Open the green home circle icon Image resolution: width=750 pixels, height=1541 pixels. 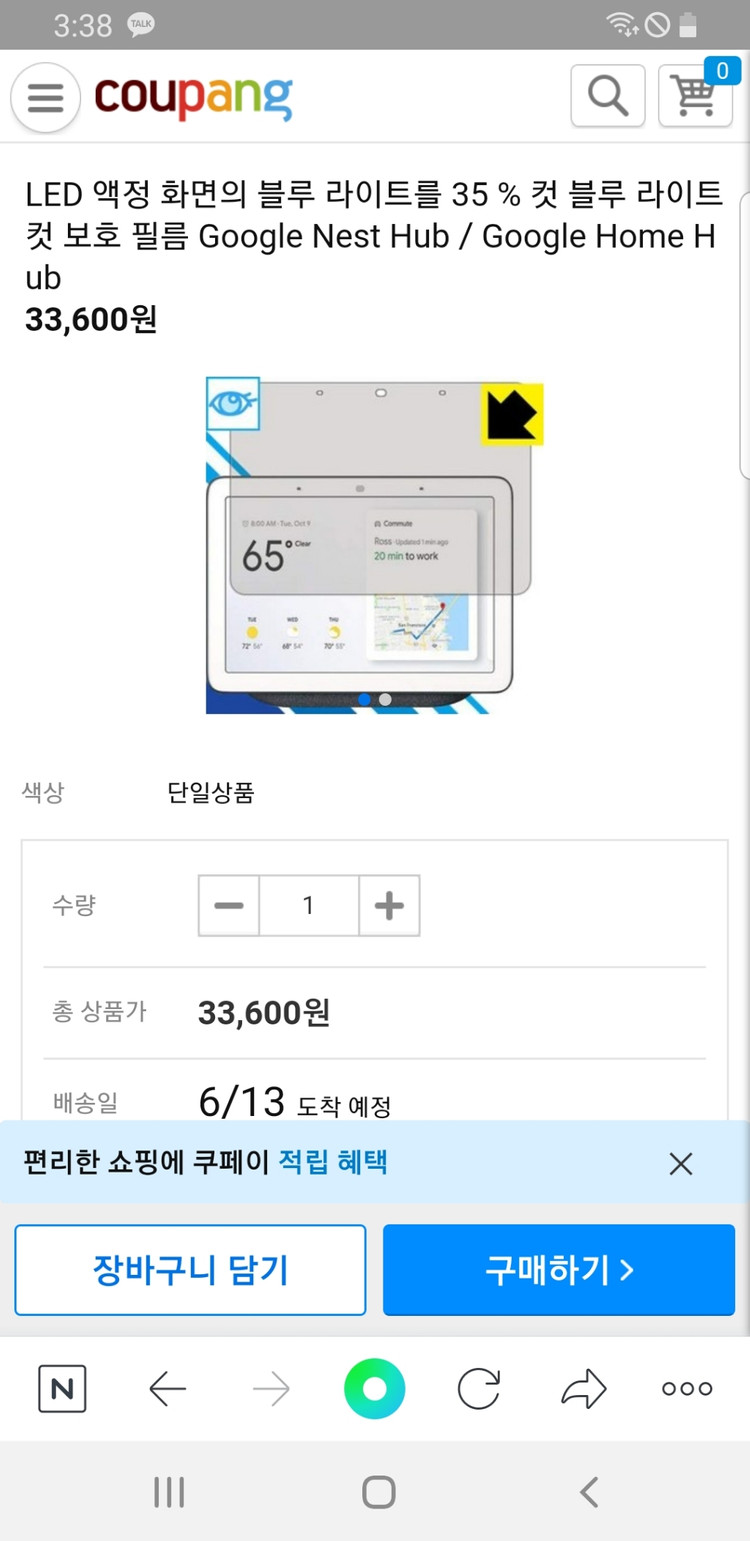click(374, 1388)
